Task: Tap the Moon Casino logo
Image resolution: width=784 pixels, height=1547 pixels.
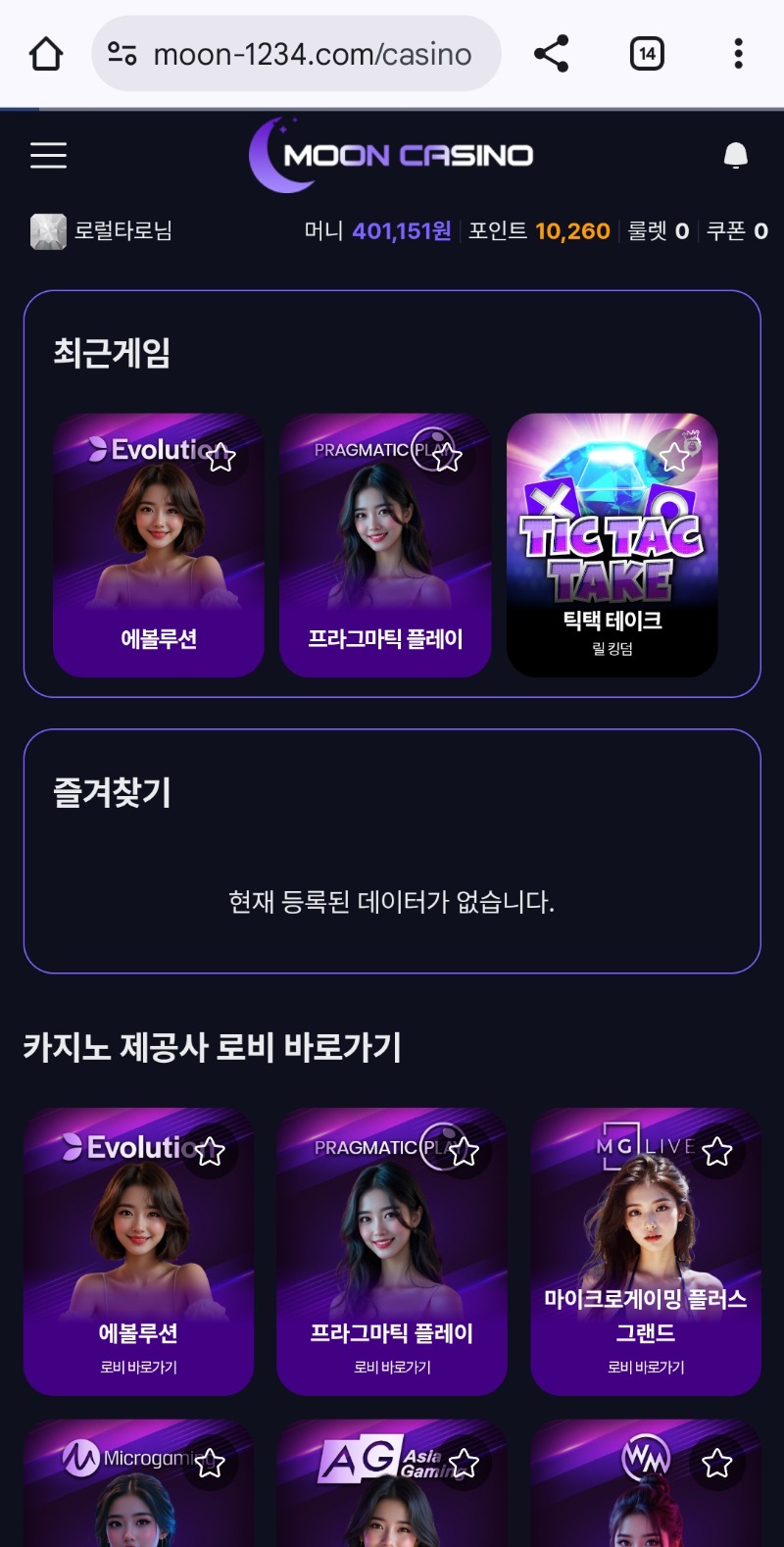Action: (x=392, y=155)
